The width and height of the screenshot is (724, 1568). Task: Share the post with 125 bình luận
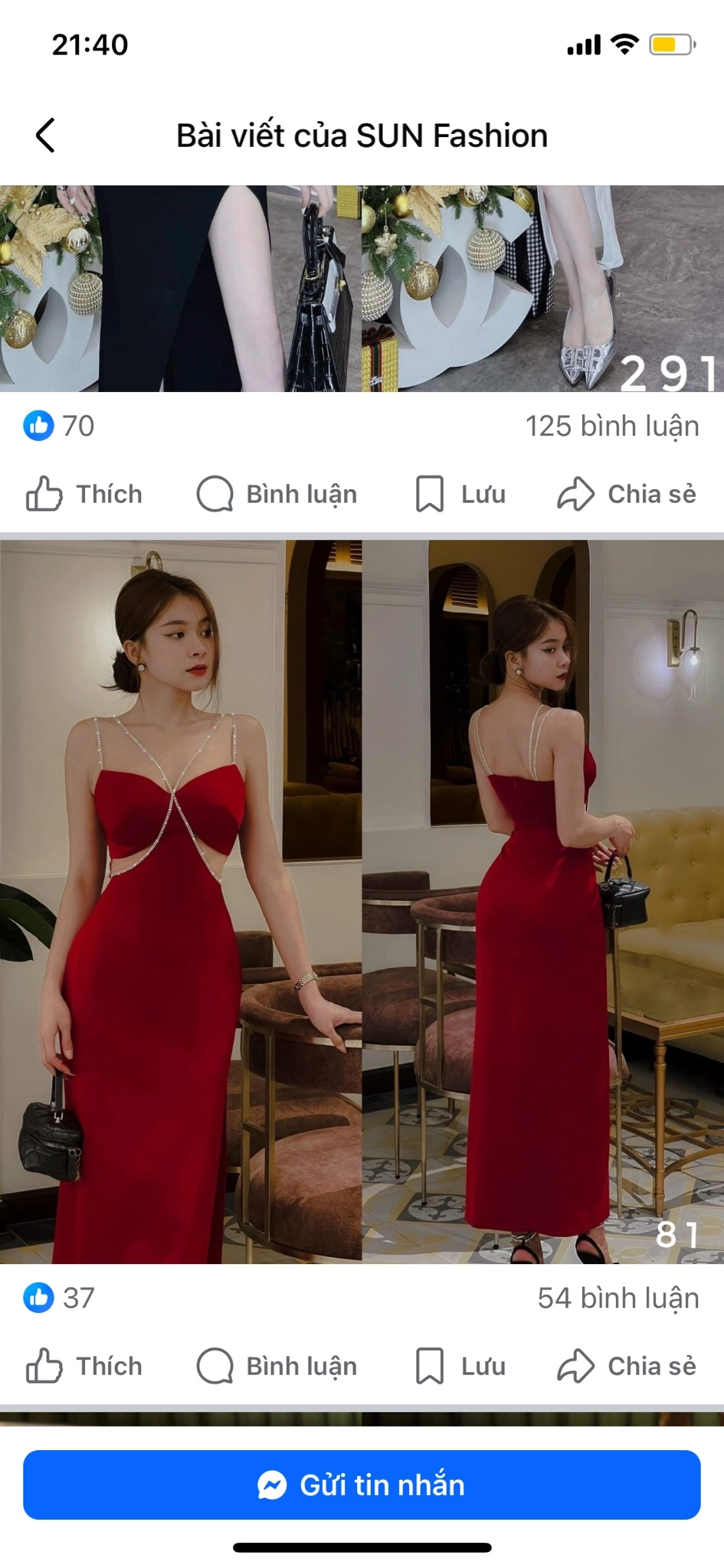click(x=627, y=494)
